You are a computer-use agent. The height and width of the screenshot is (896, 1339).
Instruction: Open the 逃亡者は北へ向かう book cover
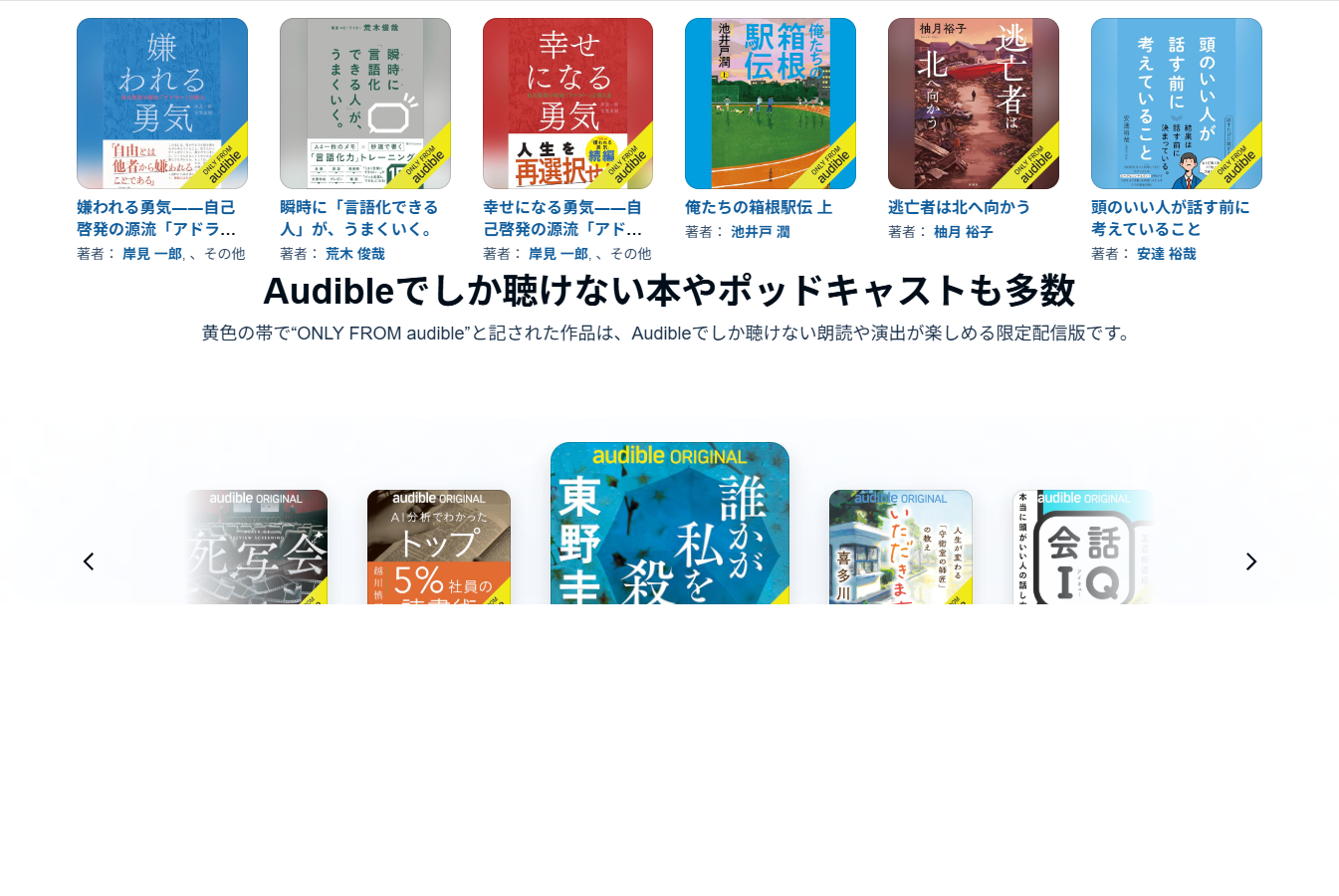click(973, 104)
